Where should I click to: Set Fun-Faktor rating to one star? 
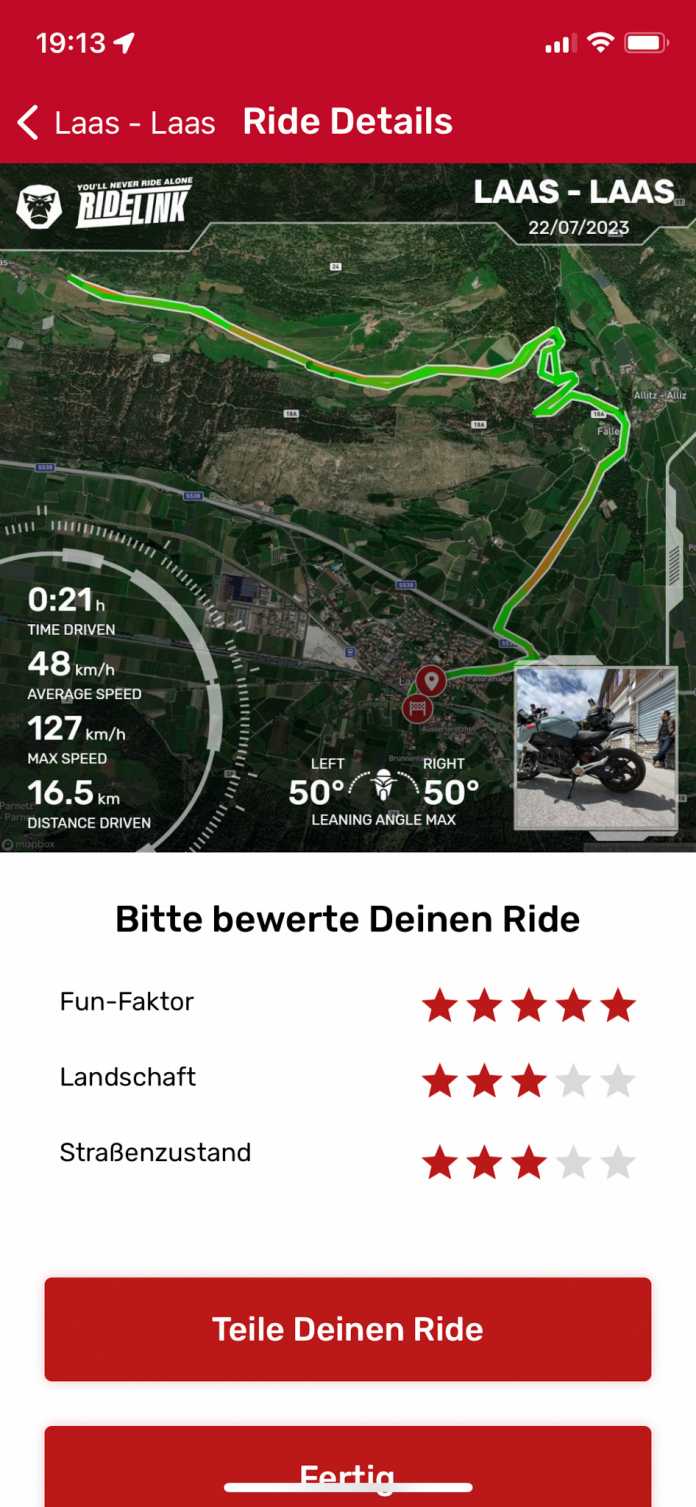tap(439, 1005)
